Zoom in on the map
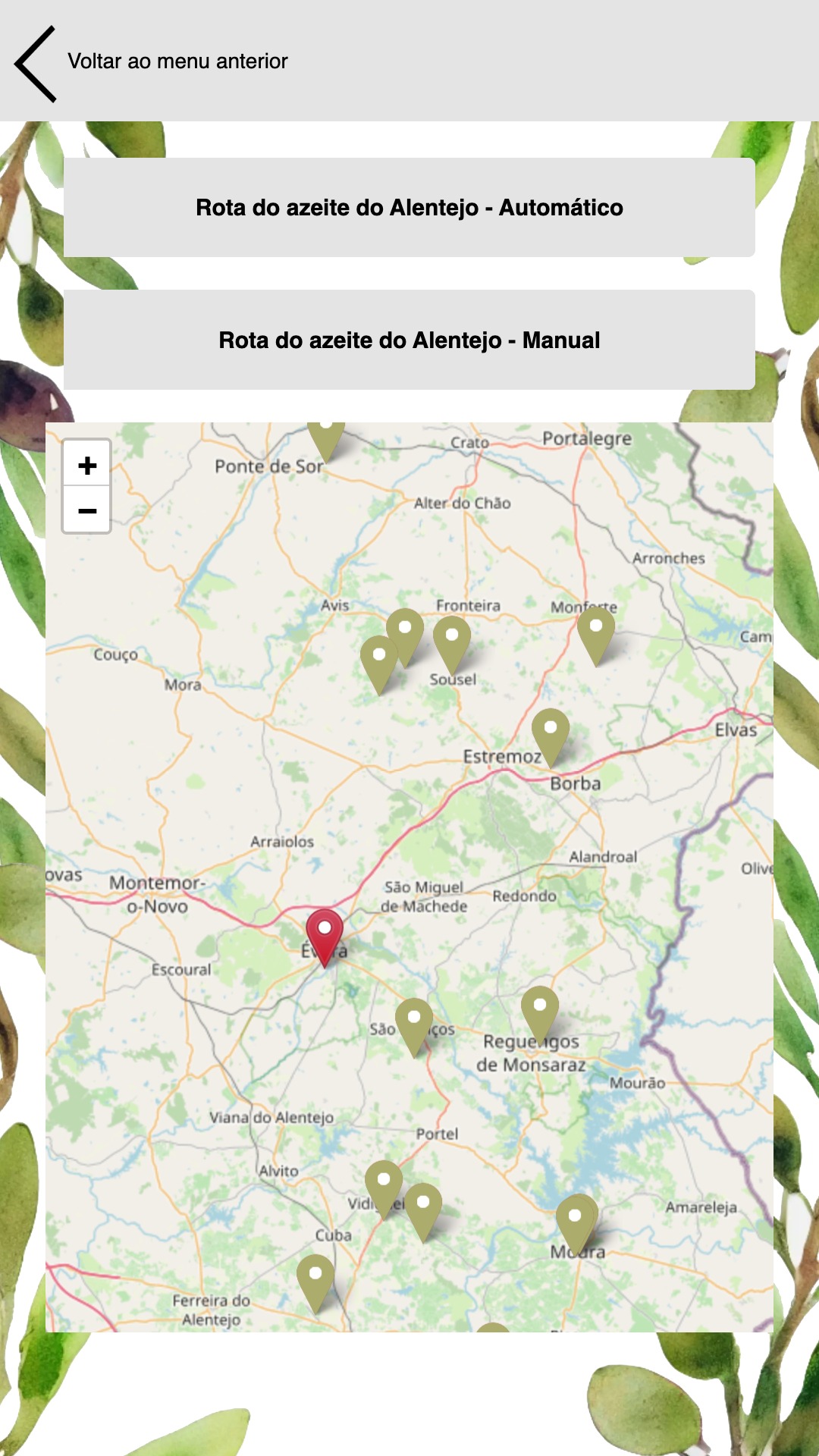The image size is (819, 1456). (x=87, y=465)
